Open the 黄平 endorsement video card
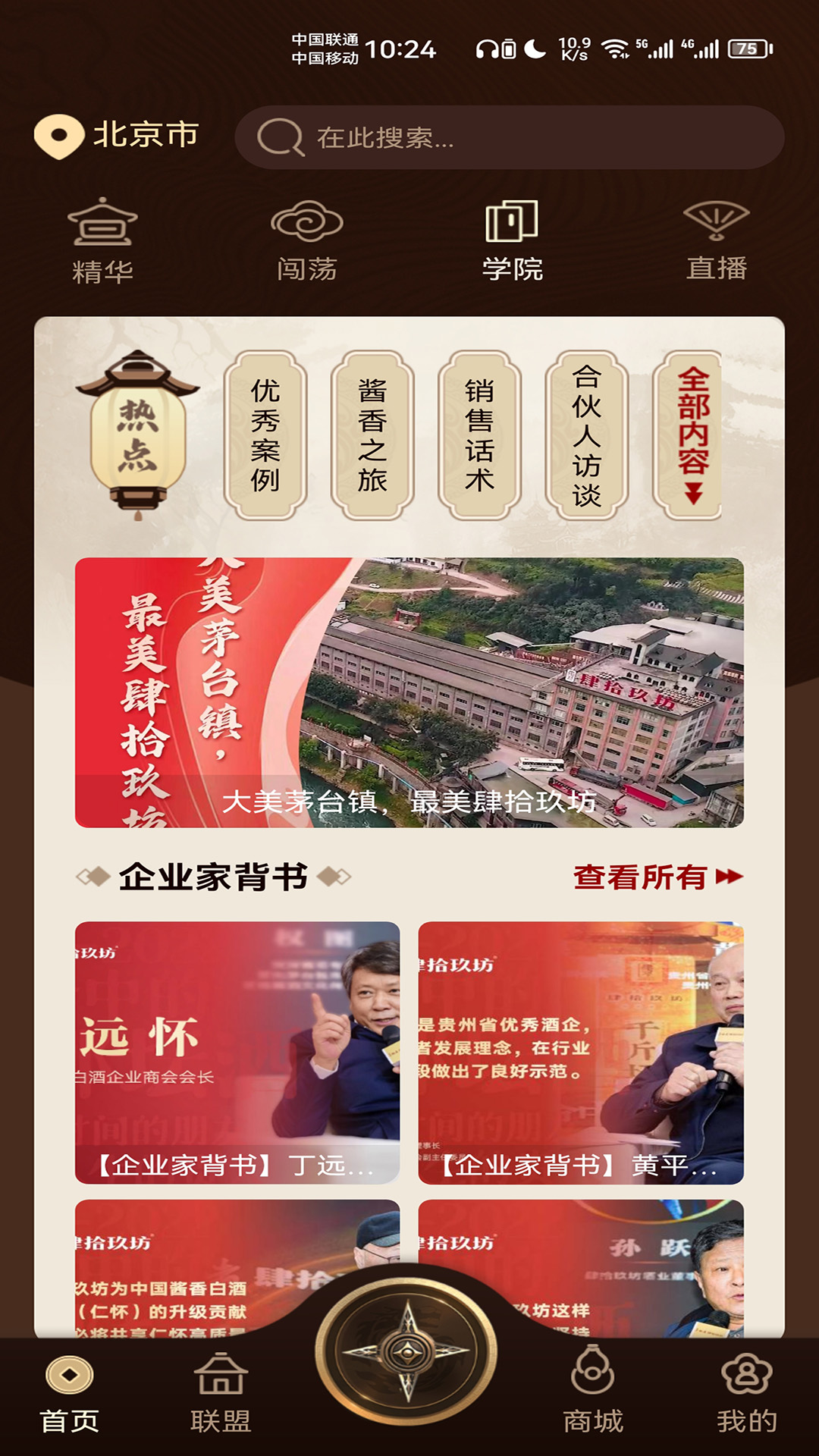The height and width of the screenshot is (1456, 819). pos(581,1053)
